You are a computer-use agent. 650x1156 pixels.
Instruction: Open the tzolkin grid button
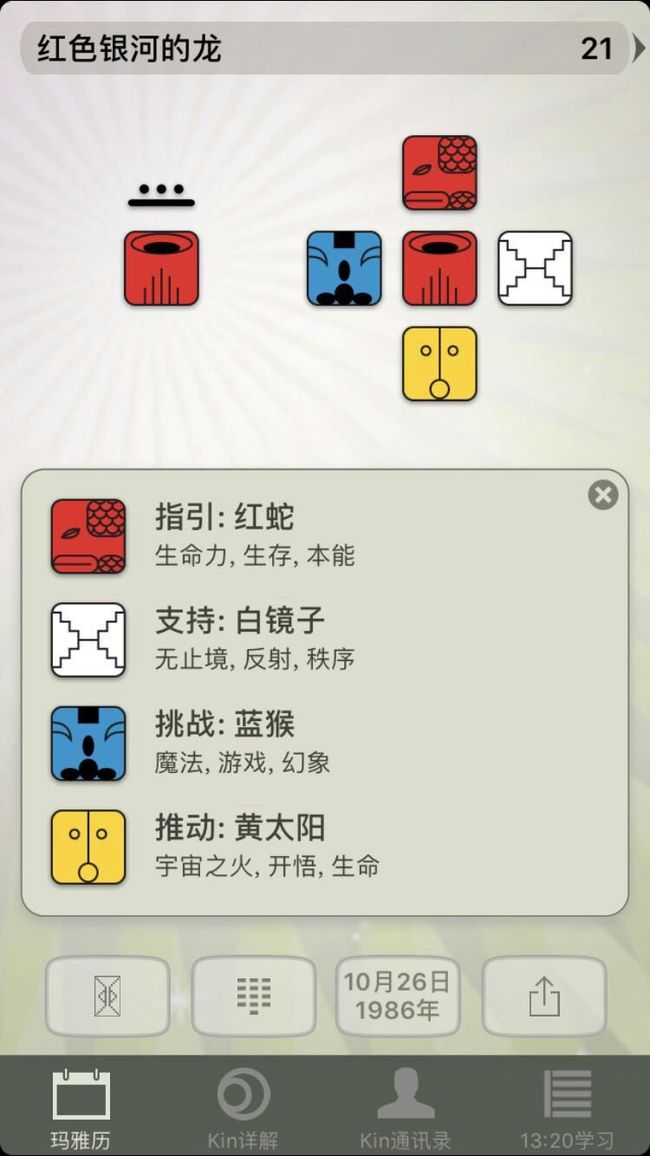254,996
